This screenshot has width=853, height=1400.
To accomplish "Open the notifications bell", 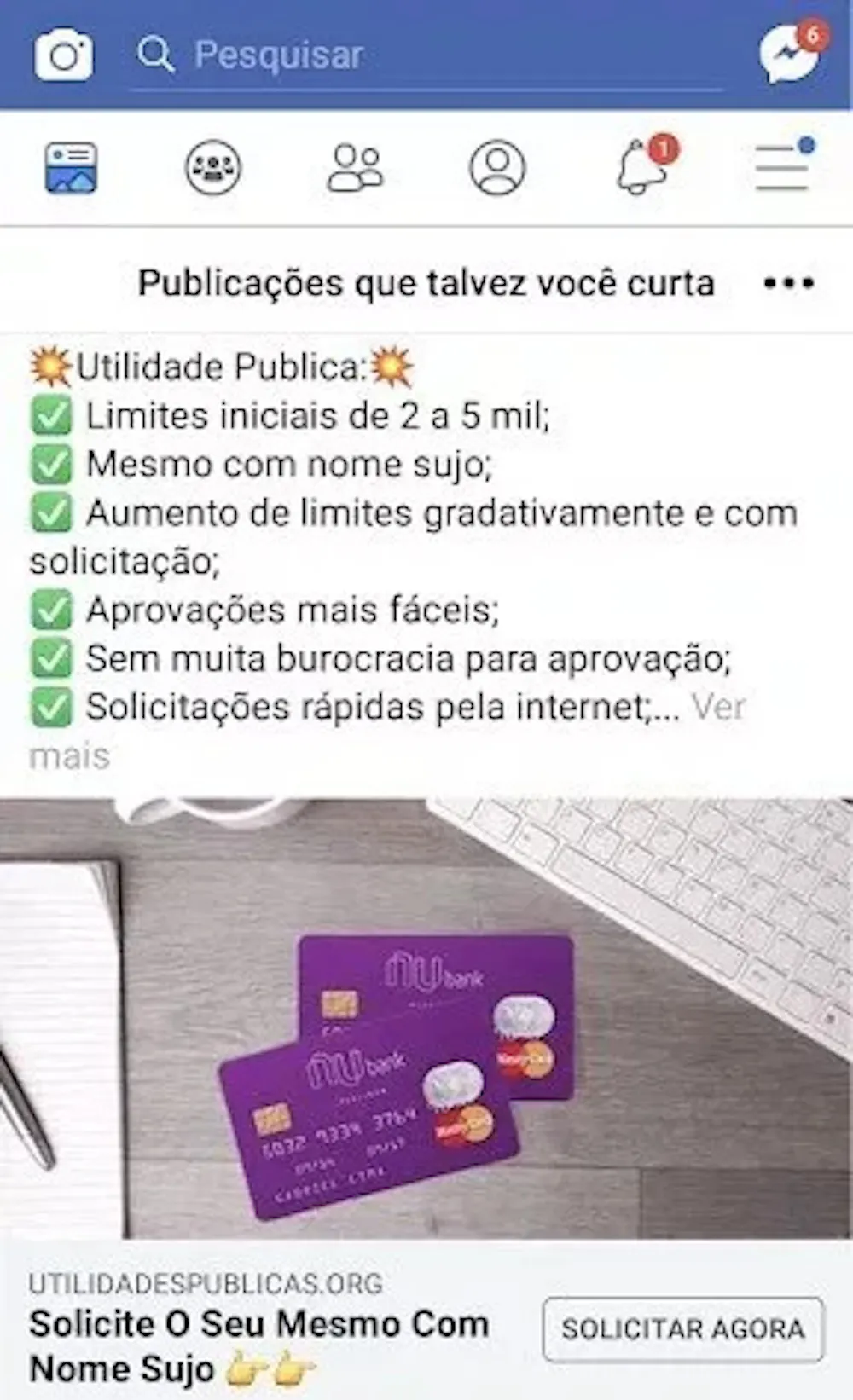I will coord(641,168).
